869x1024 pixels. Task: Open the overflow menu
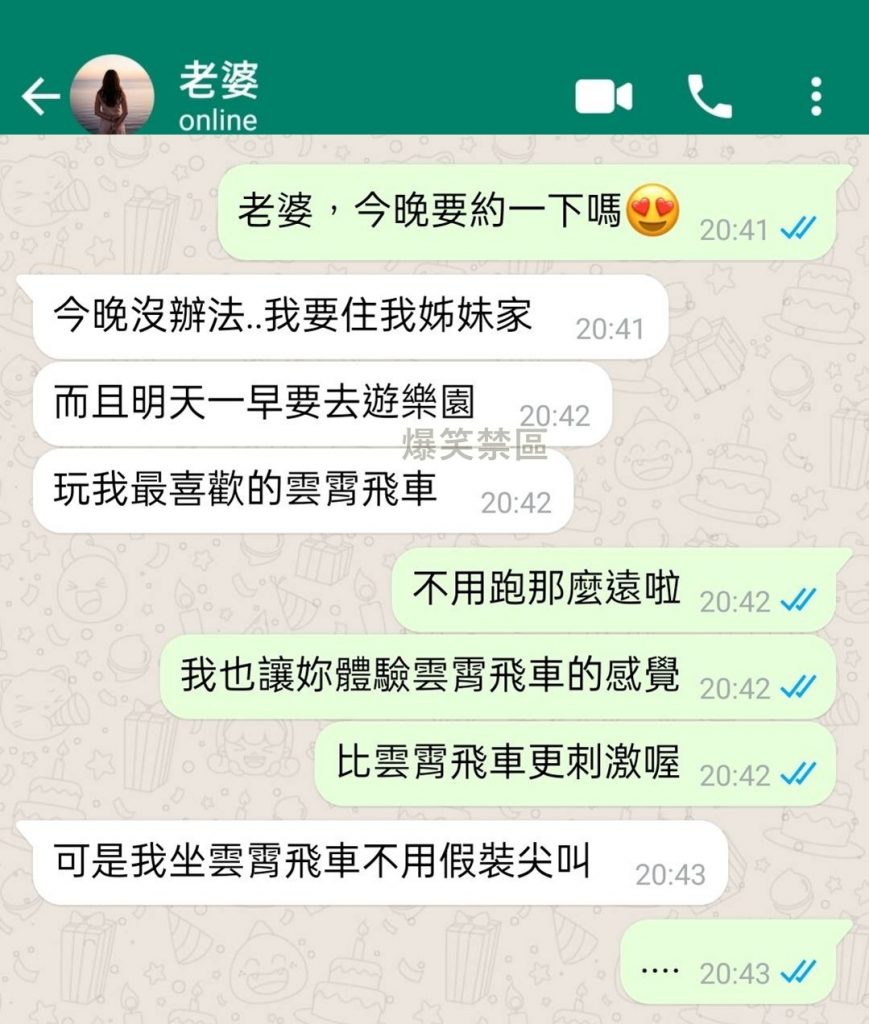[816, 97]
